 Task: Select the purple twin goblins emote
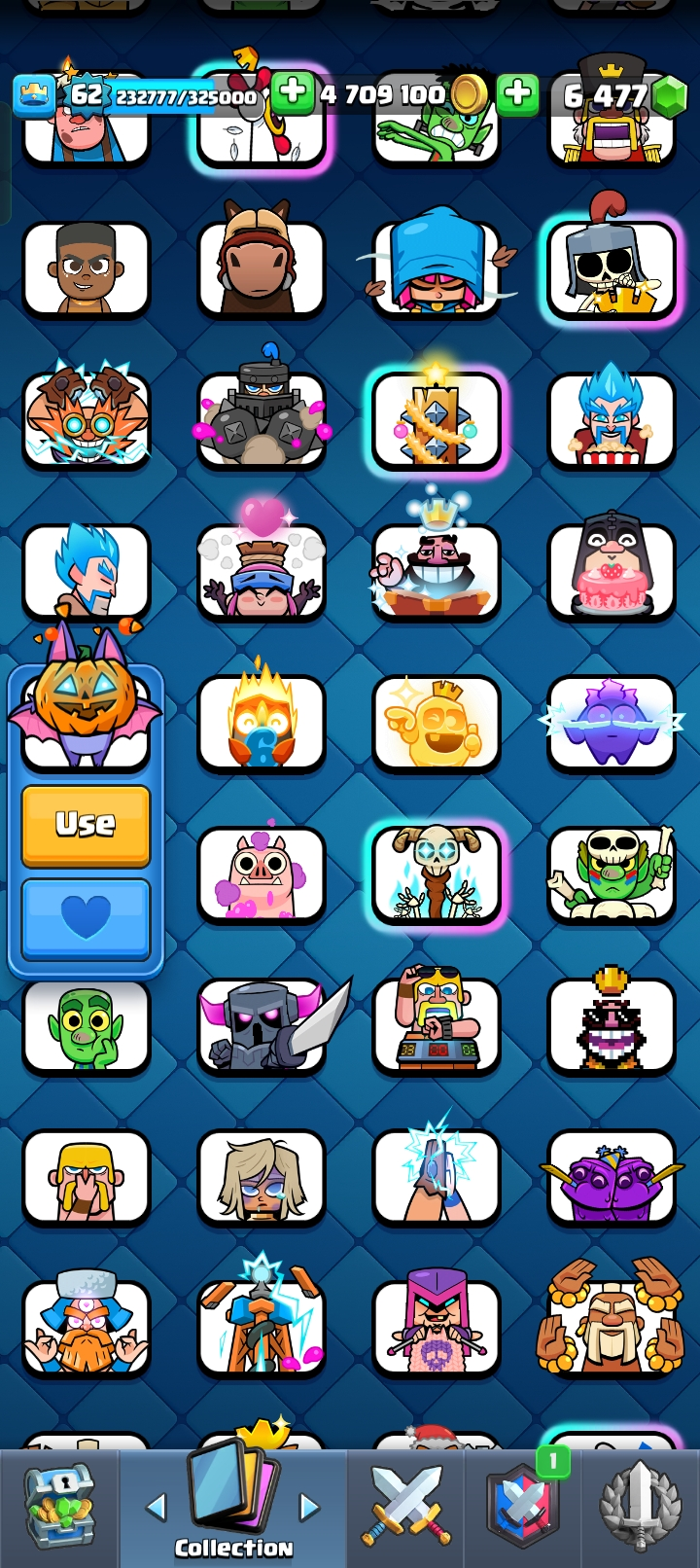611,1177
